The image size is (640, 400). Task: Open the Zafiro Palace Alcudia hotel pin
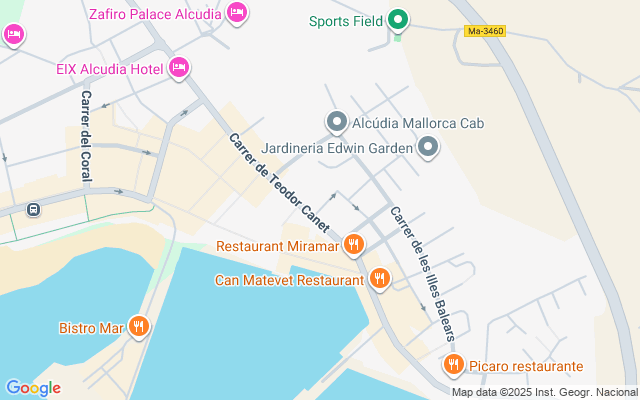point(237,13)
